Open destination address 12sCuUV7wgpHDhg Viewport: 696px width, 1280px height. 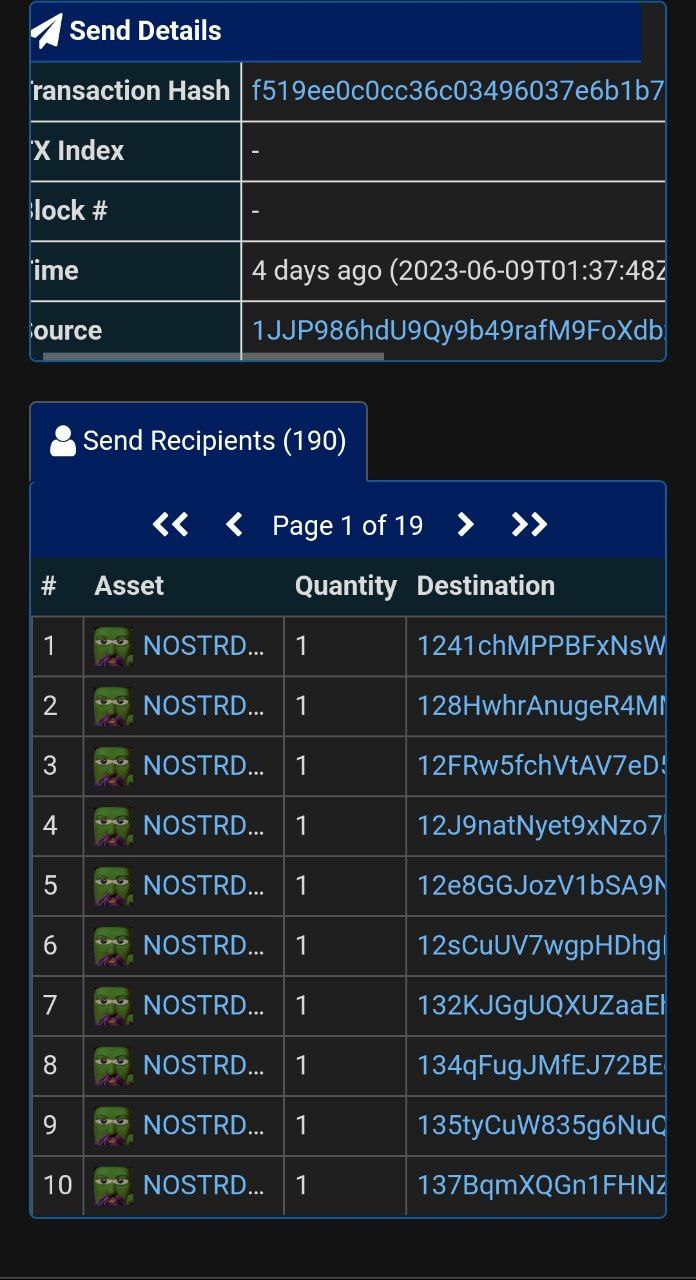[x=541, y=946]
